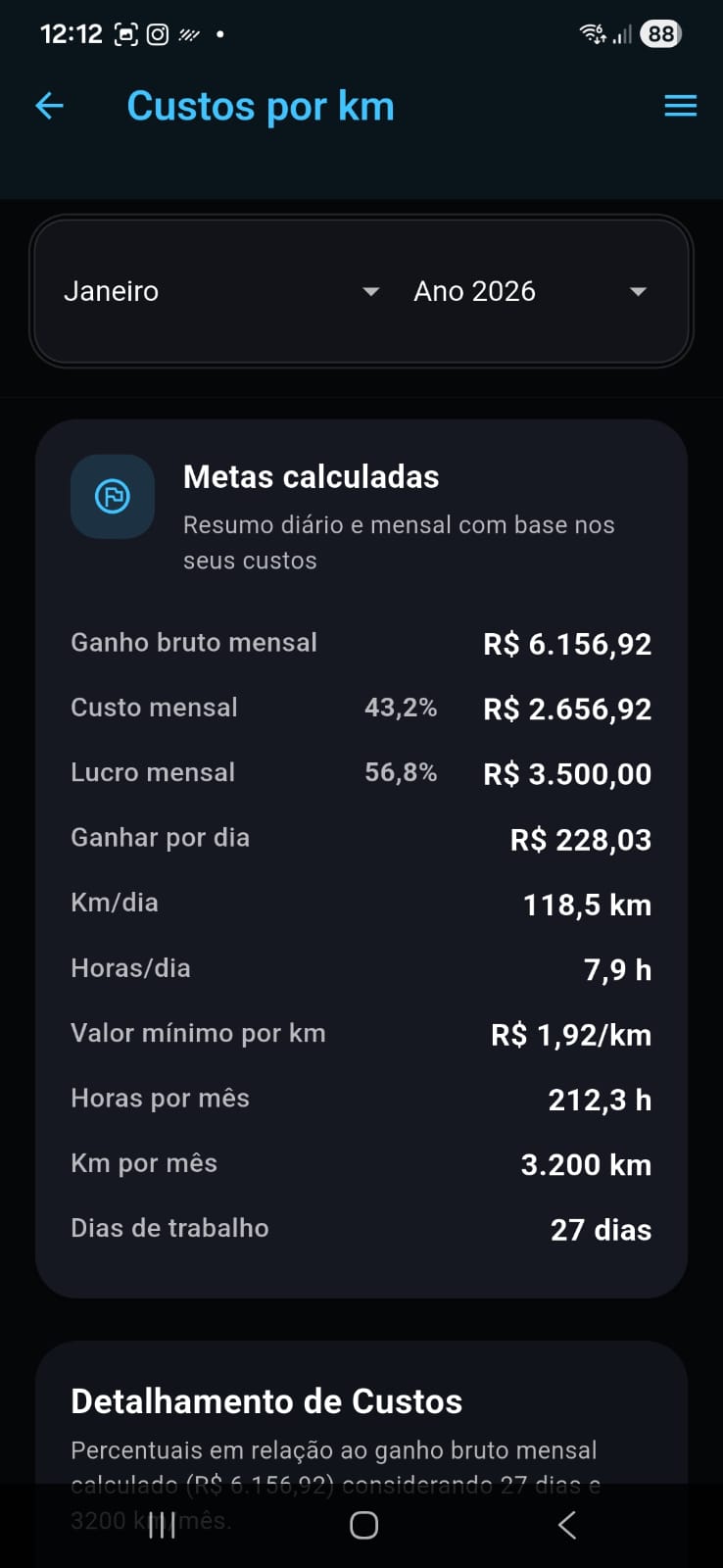Tap the back arrow next to Custos por km

[49, 106]
